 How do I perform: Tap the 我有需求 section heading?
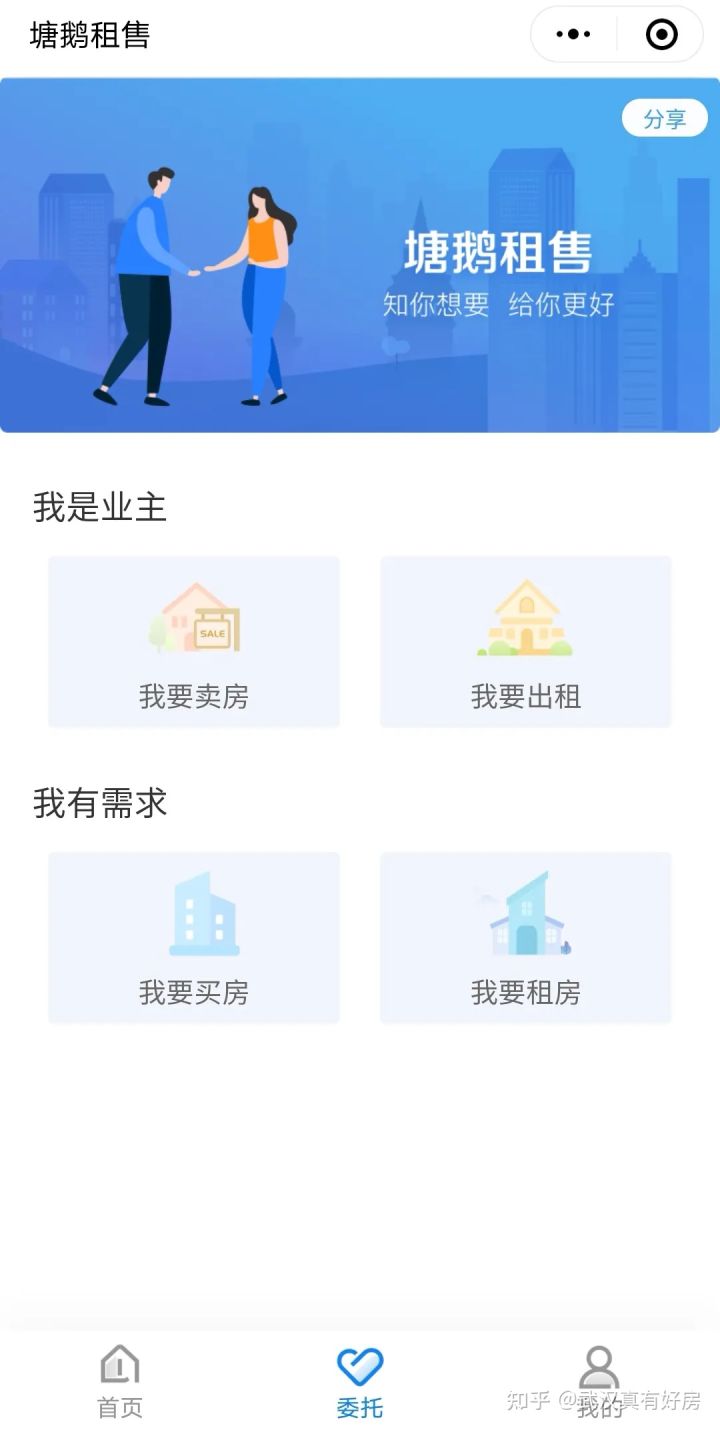(x=100, y=803)
